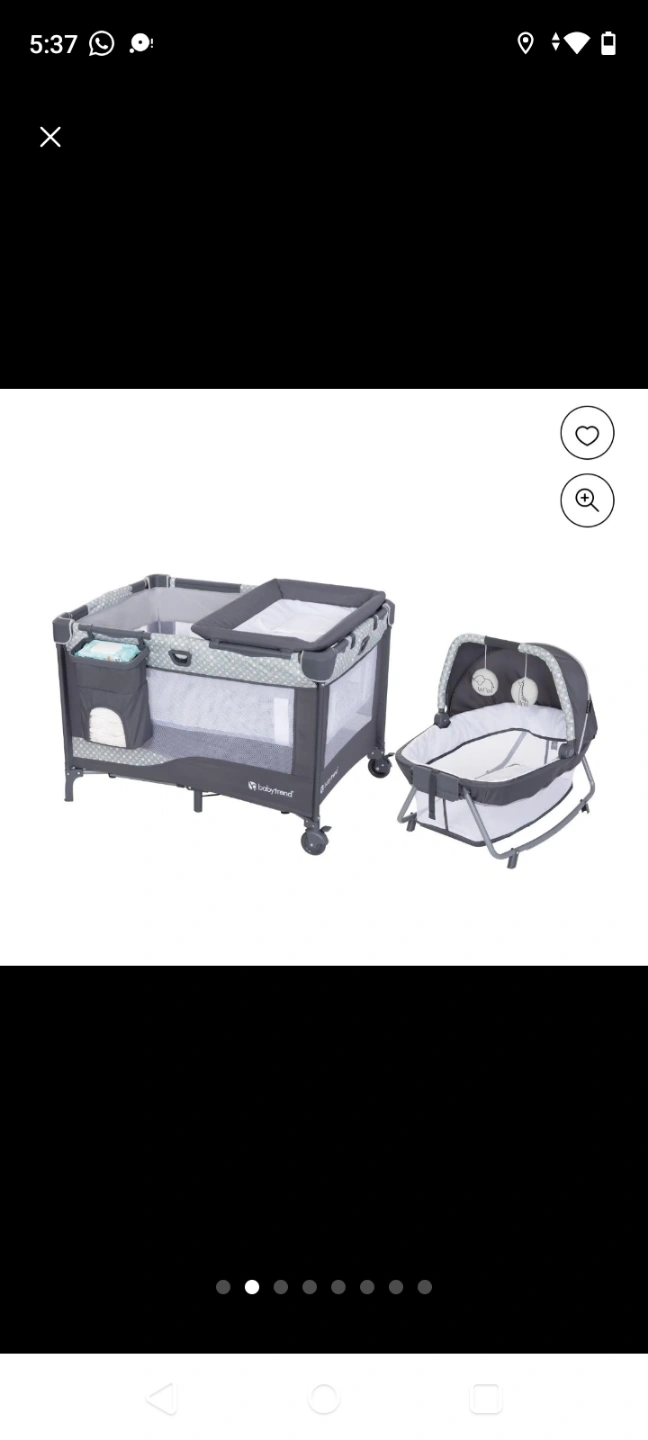Tap the home button in navigation bar
Viewport: 648px width, 1440px height.
[x=324, y=1398]
